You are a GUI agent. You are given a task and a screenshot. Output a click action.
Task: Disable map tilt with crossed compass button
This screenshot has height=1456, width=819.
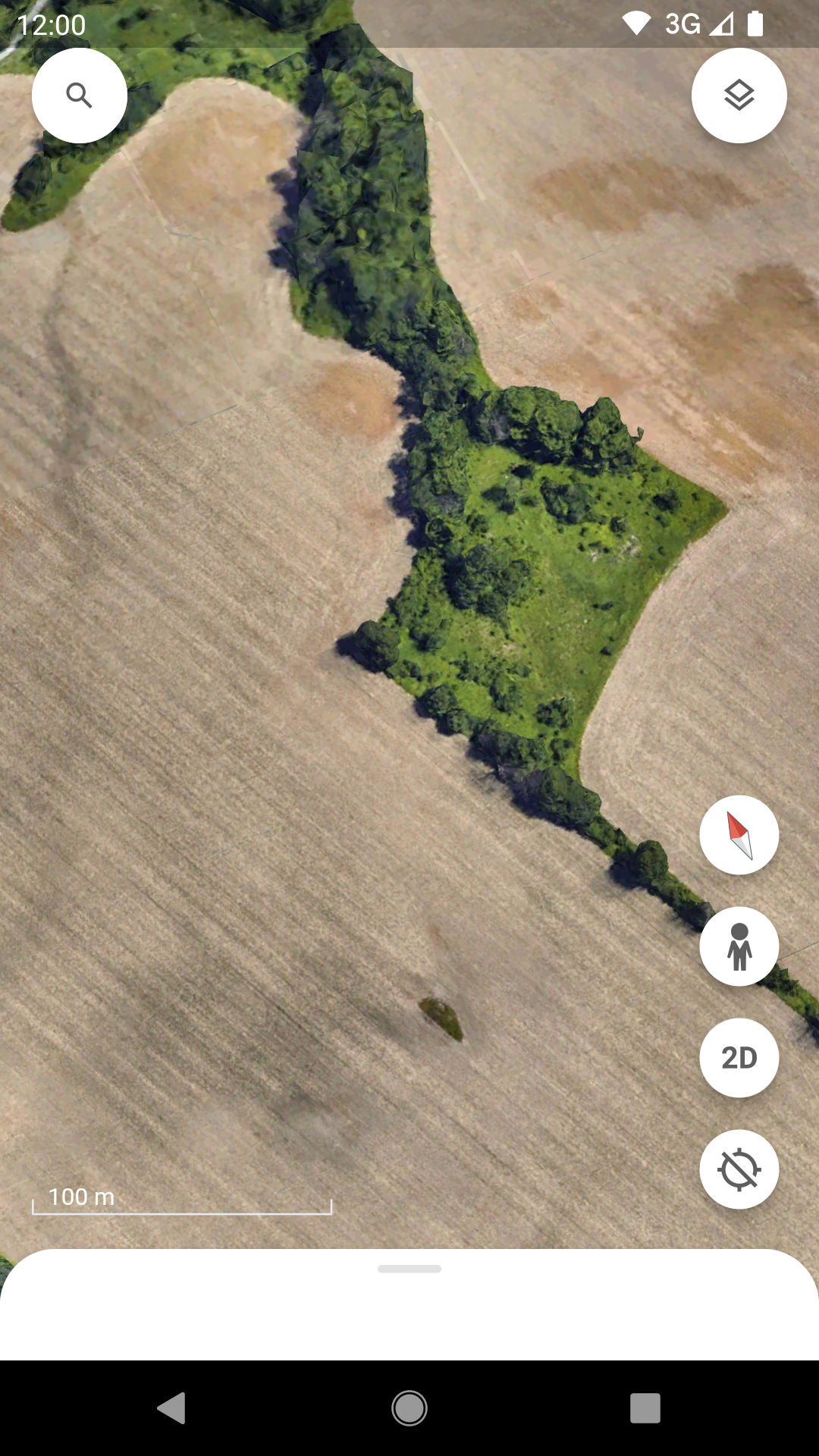tap(739, 1169)
